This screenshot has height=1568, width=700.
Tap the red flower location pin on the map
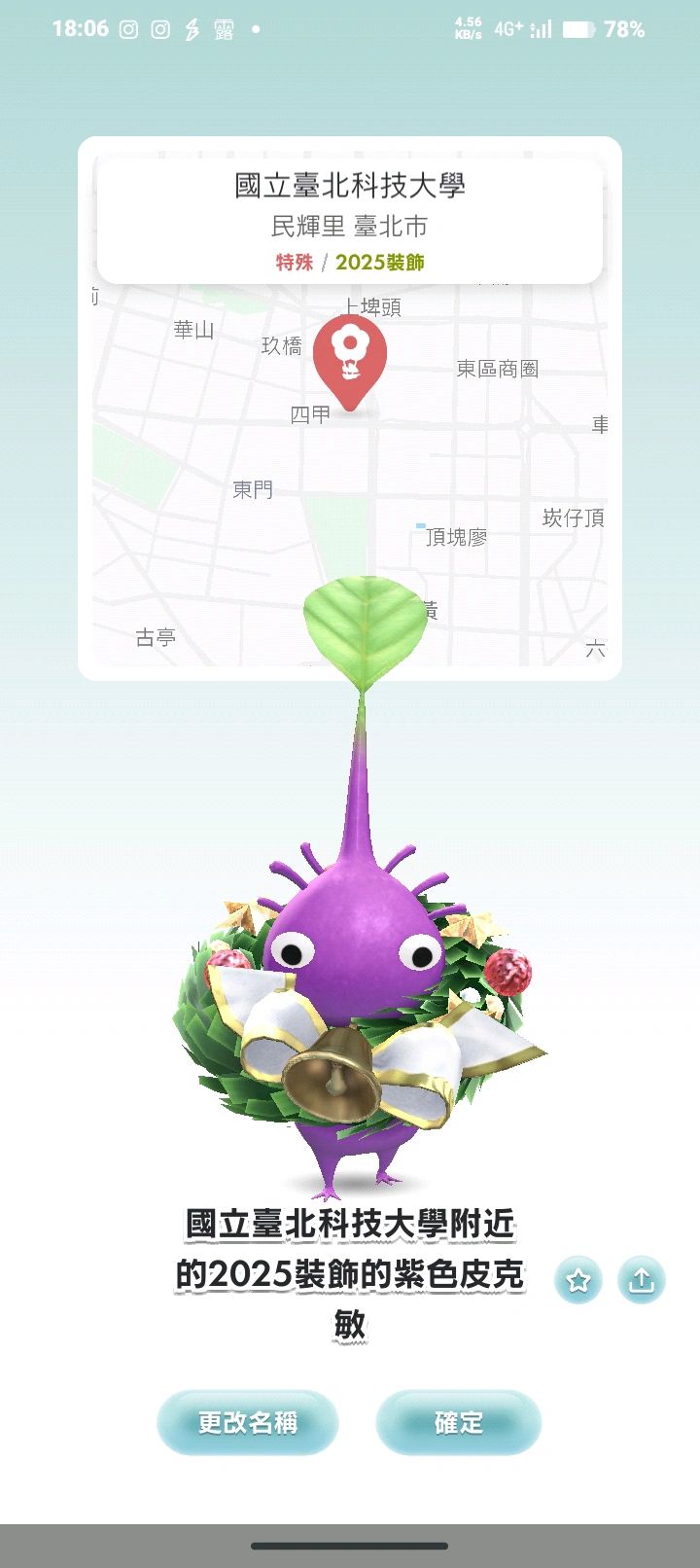350,357
